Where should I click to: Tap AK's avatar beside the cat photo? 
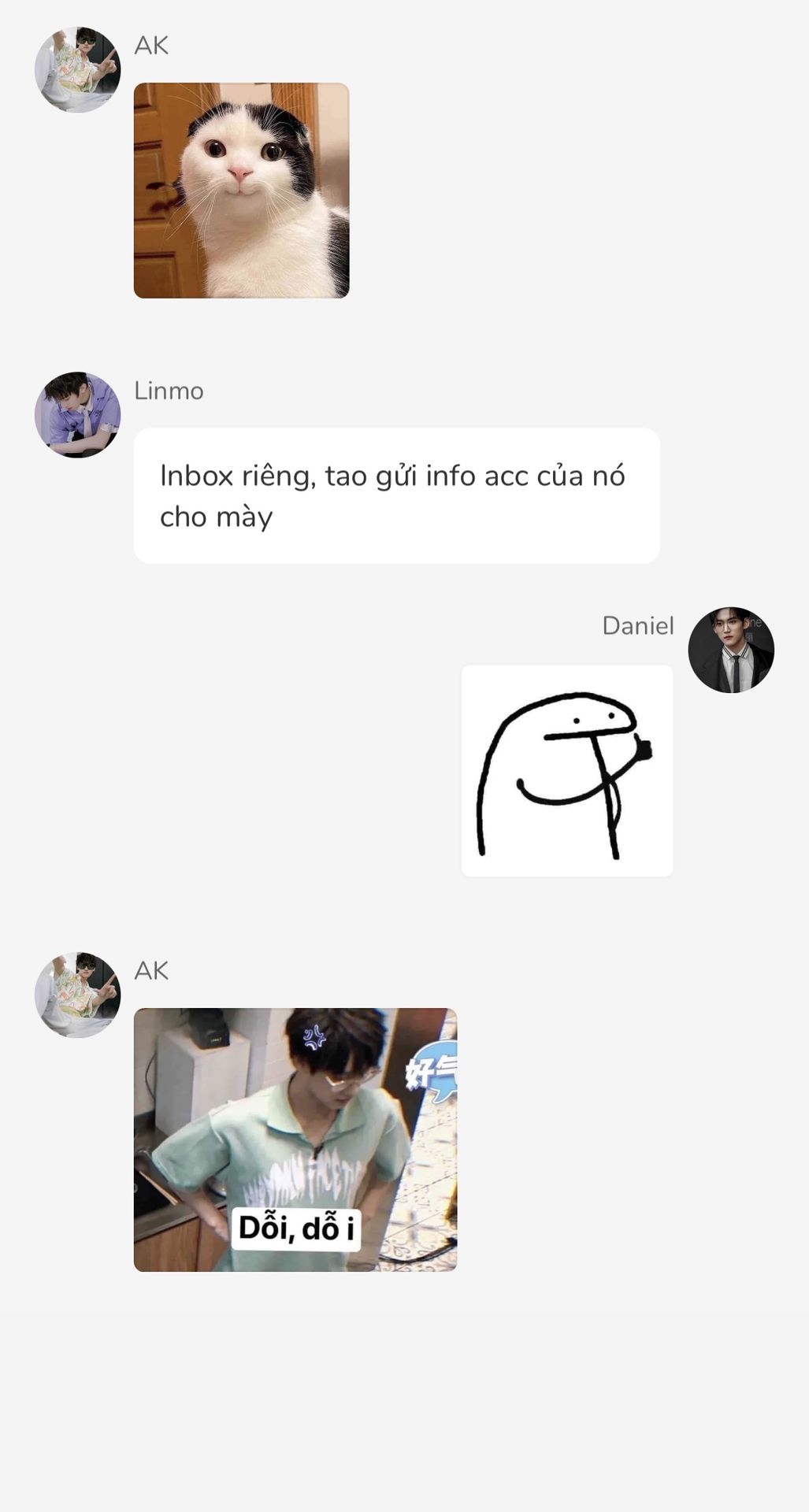pos(77,70)
